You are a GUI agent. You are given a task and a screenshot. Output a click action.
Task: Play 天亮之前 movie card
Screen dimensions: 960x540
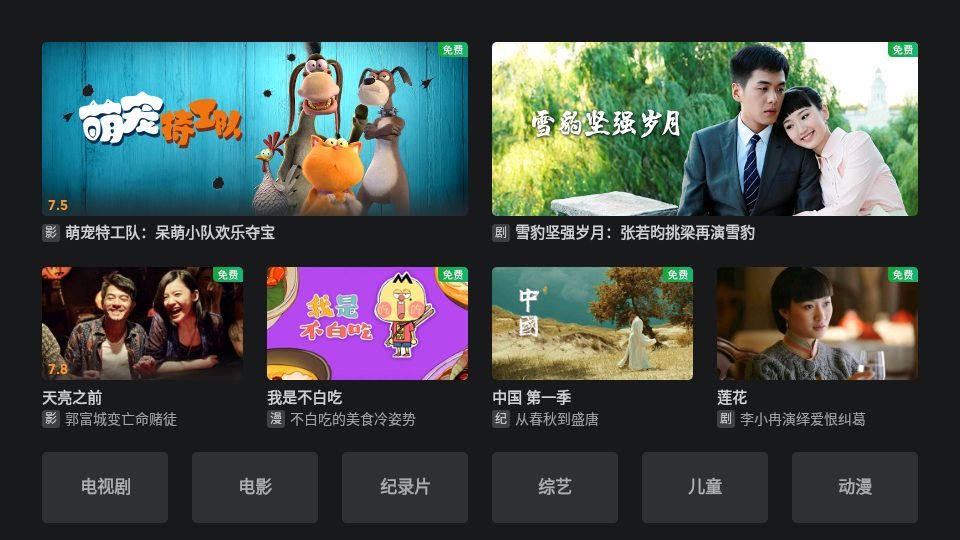point(142,323)
